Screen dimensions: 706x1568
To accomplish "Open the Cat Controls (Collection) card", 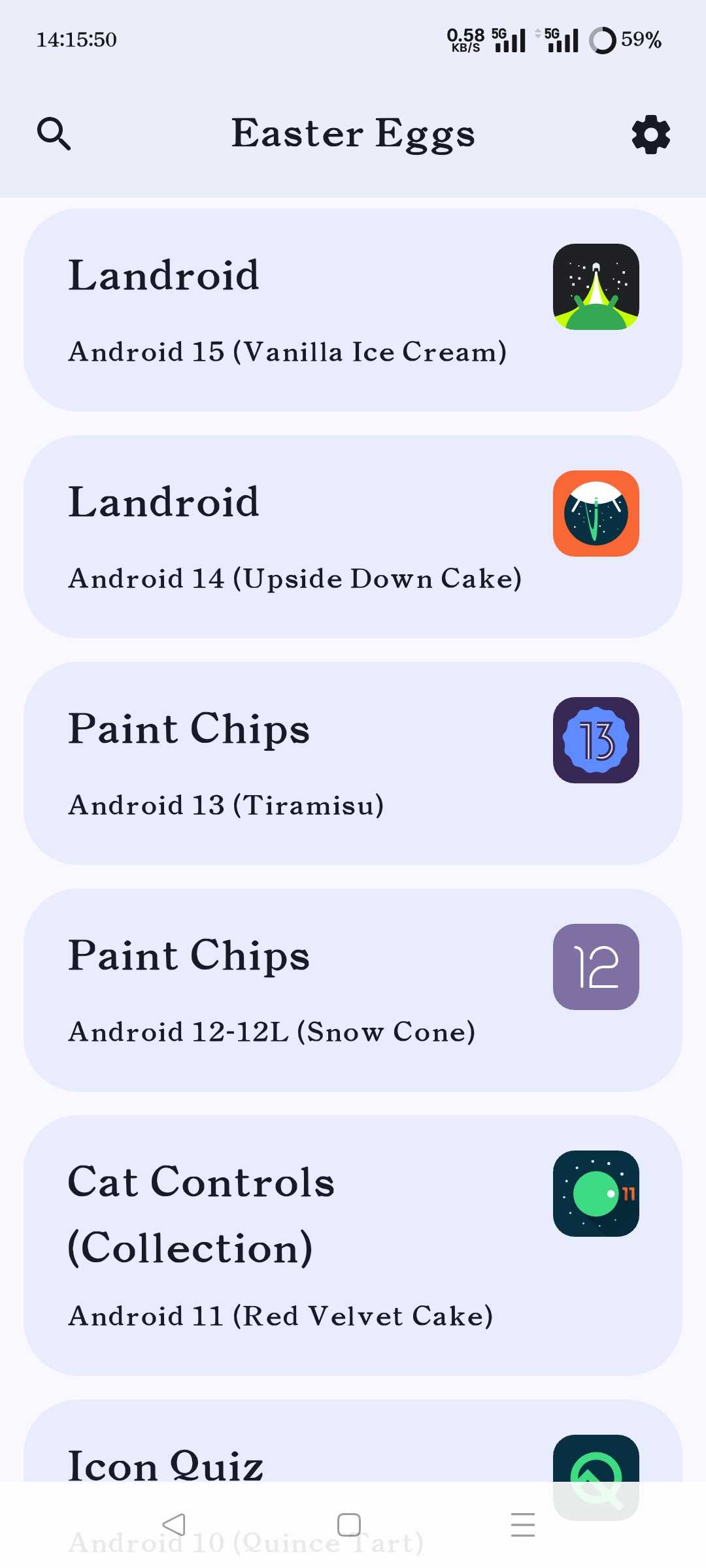I will (353, 1245).
